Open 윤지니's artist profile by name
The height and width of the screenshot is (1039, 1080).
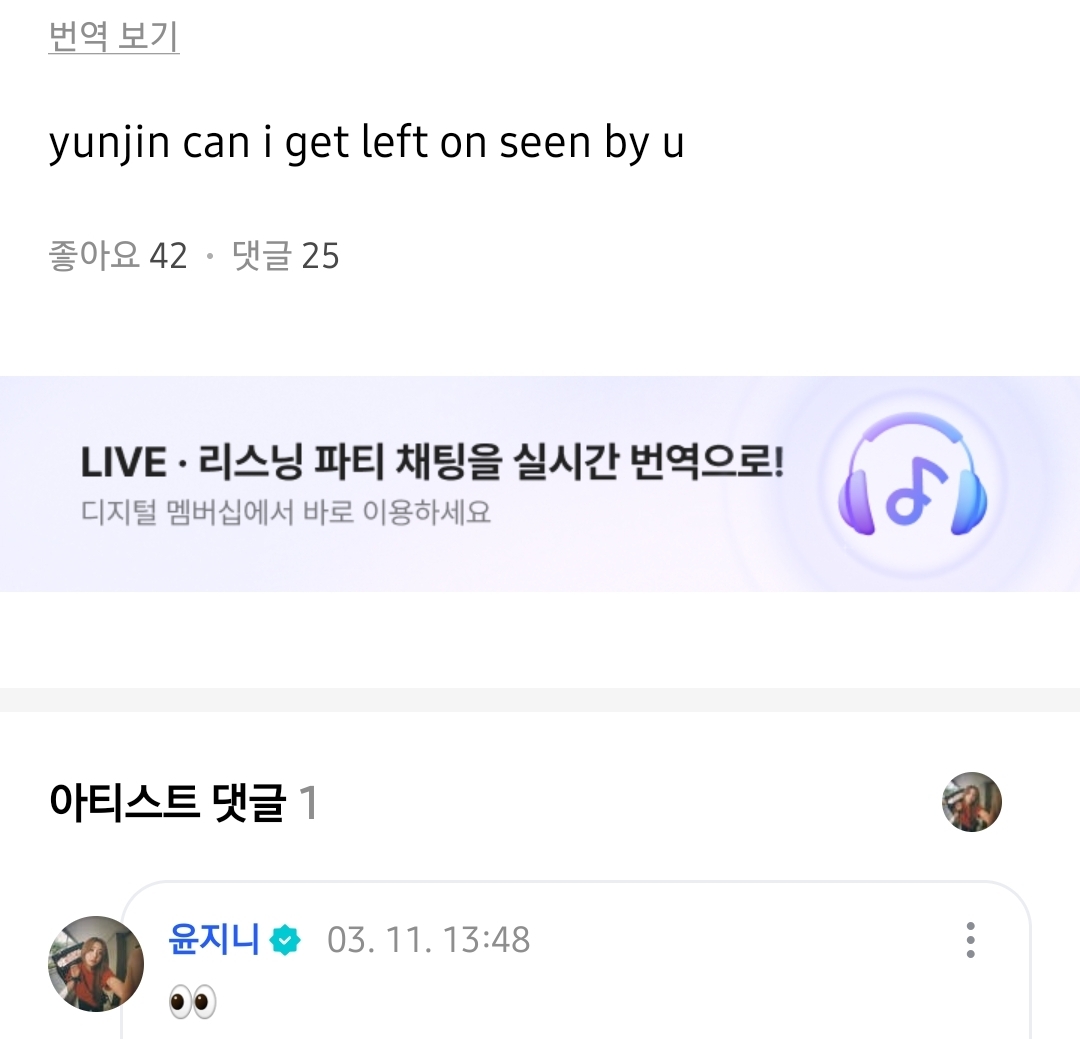215,940
